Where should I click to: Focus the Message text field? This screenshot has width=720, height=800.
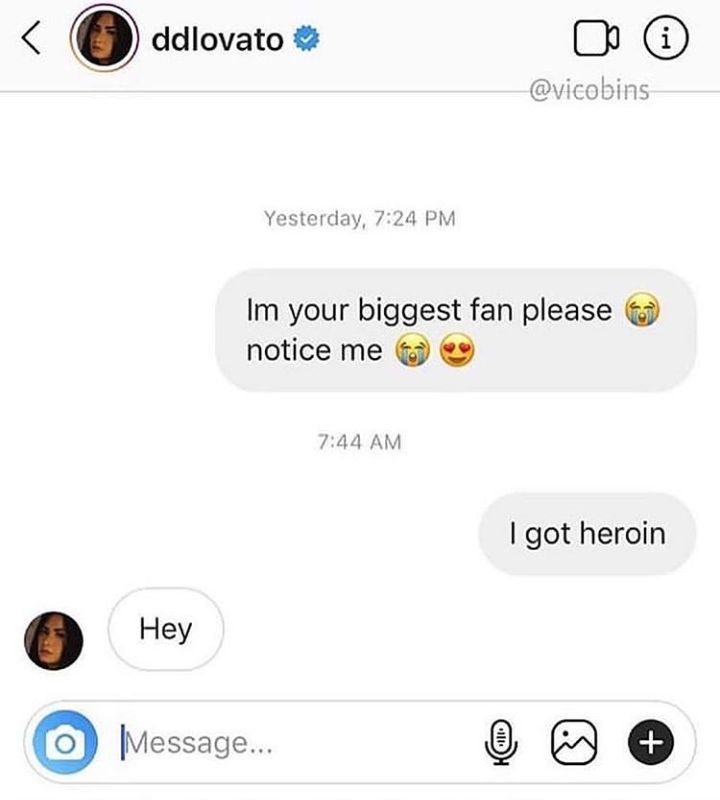(x=290, y=743)
